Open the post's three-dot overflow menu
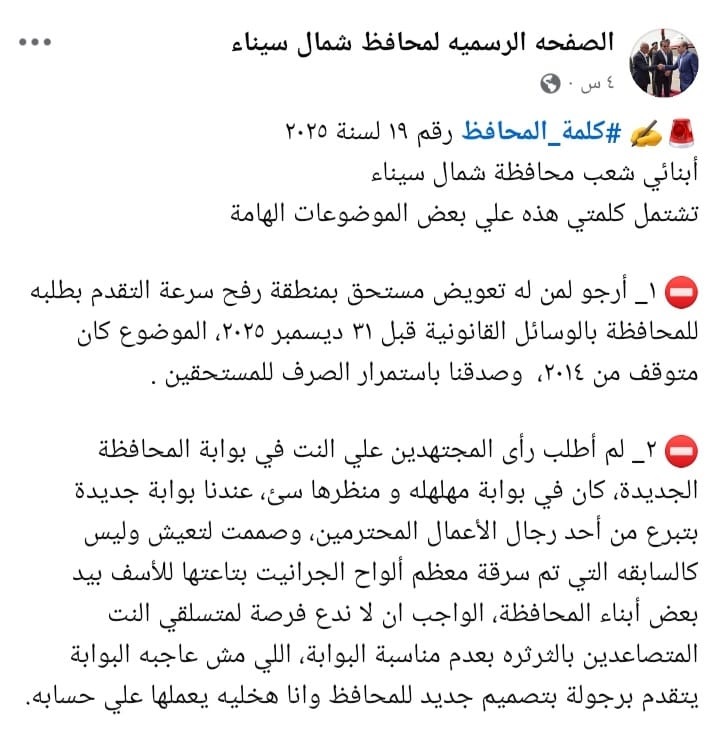Image resolution: width=720 pixels, height=732 pixels. (x=35, y=44)
